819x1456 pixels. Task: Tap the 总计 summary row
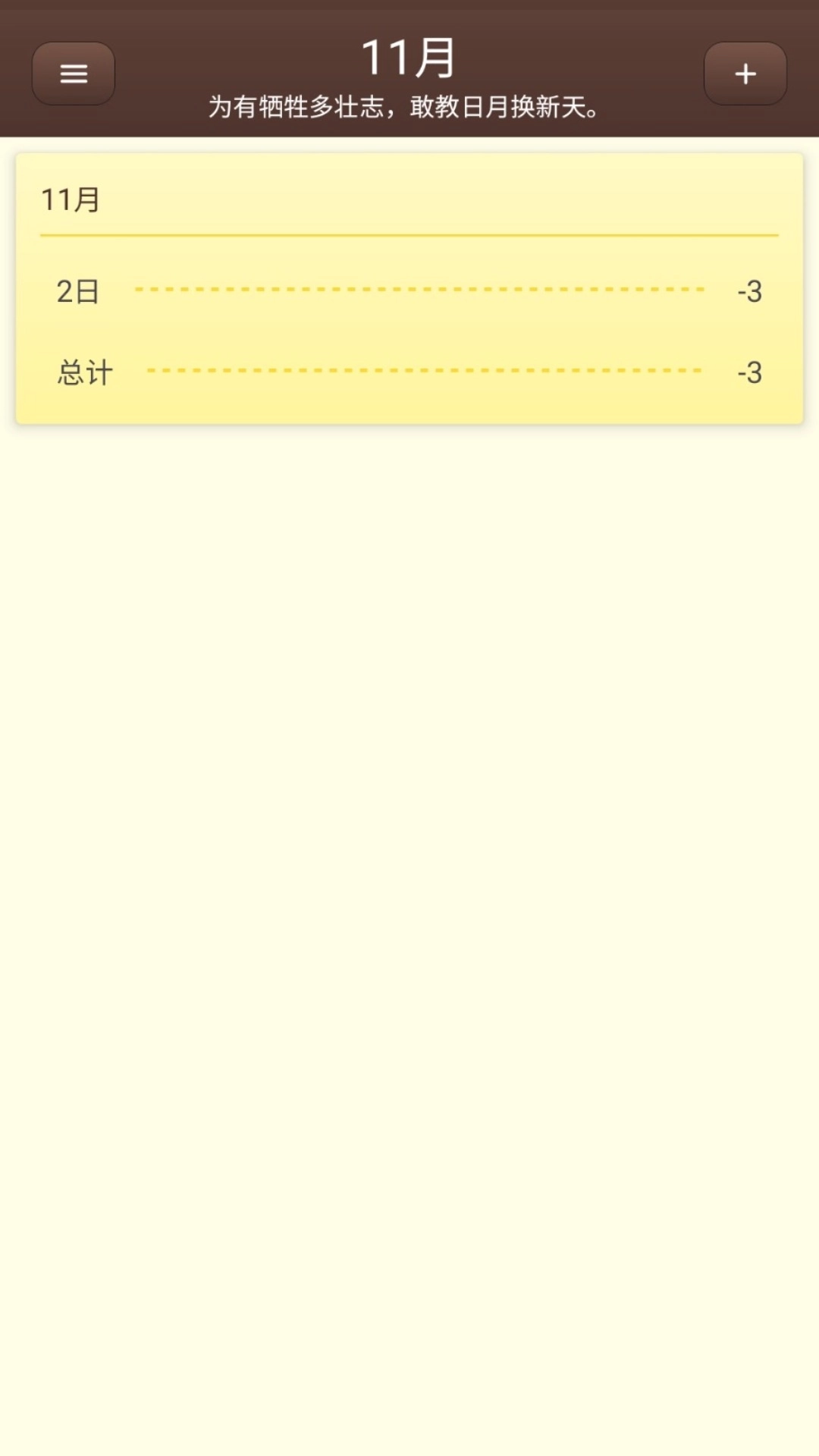coord(409,372)
